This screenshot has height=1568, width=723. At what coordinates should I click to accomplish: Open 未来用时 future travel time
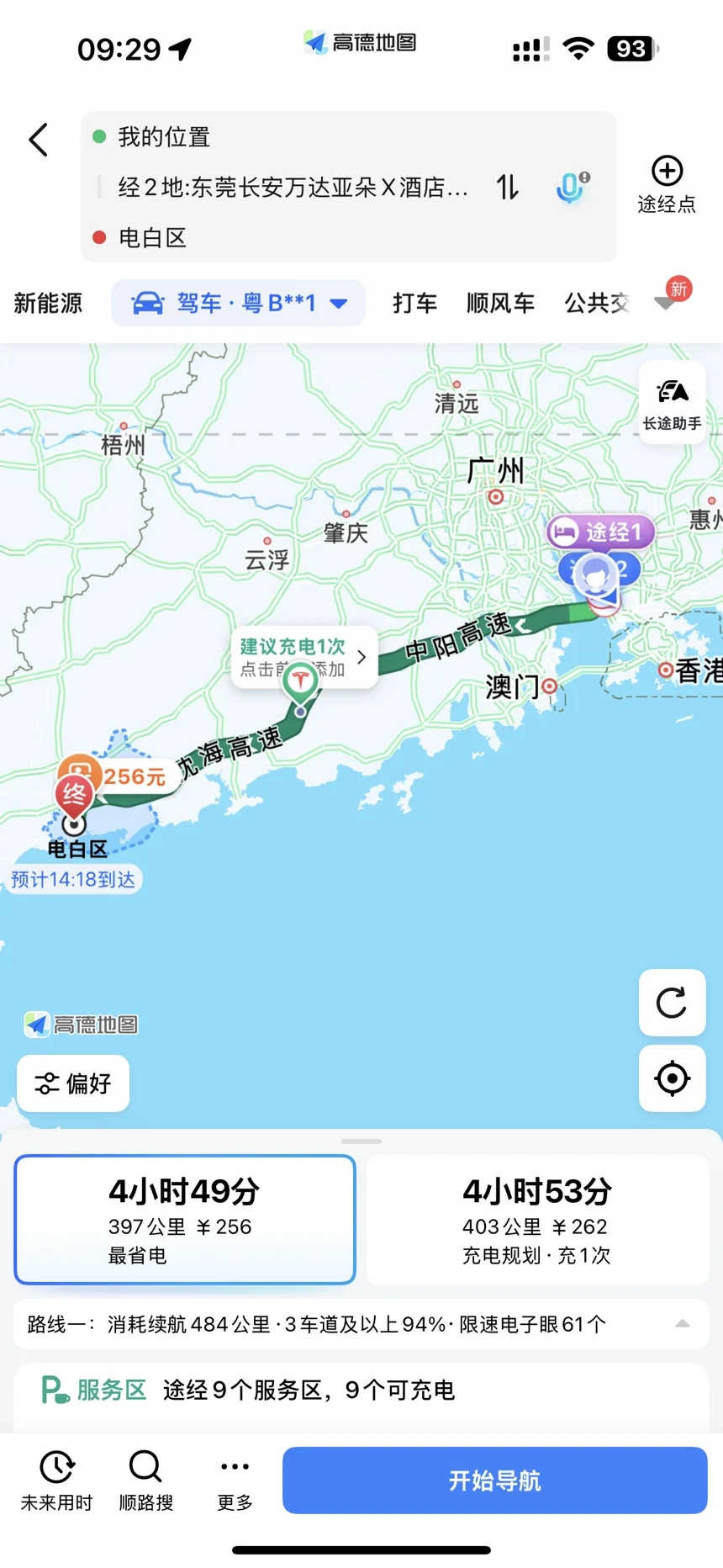(56, 1480)
